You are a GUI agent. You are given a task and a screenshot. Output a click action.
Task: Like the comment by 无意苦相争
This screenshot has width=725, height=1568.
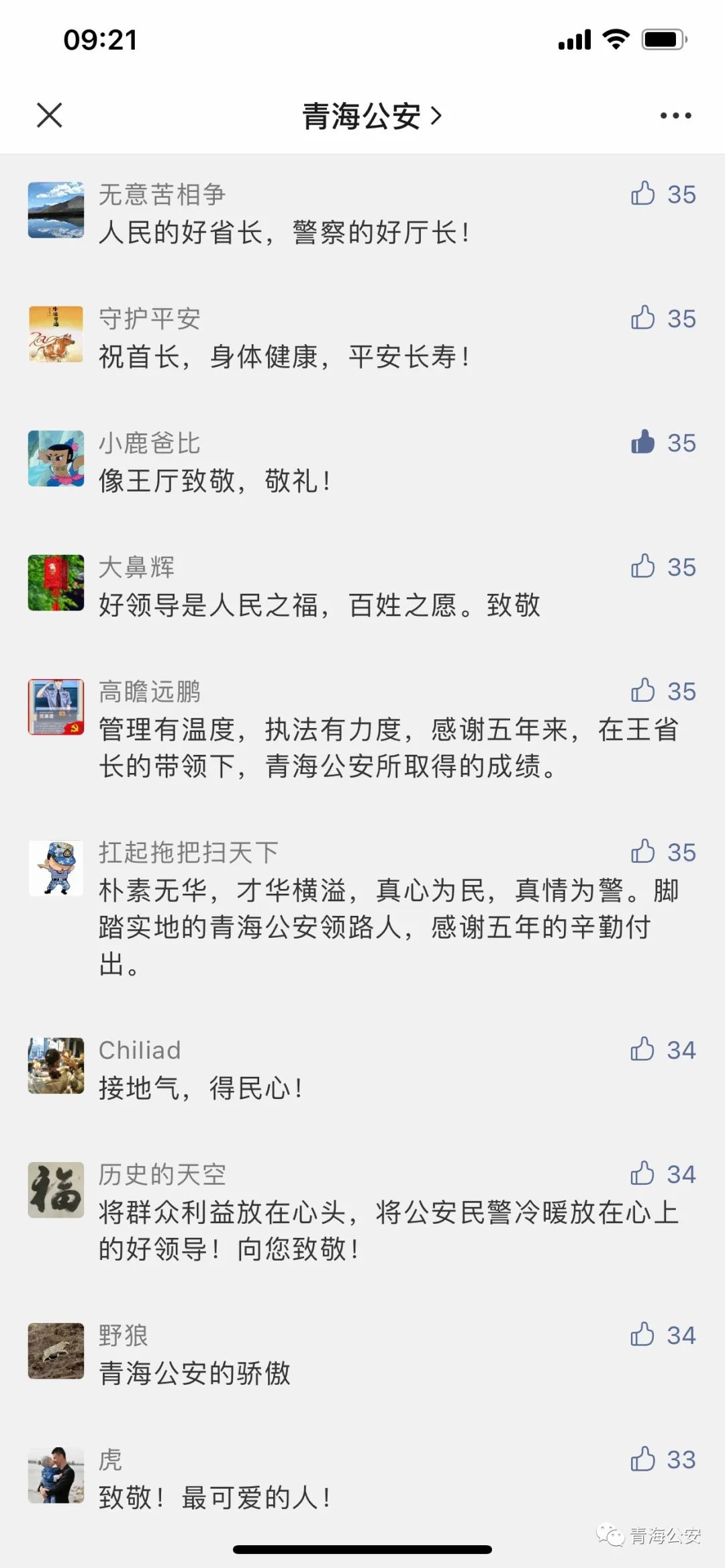(x=643, y=194)
